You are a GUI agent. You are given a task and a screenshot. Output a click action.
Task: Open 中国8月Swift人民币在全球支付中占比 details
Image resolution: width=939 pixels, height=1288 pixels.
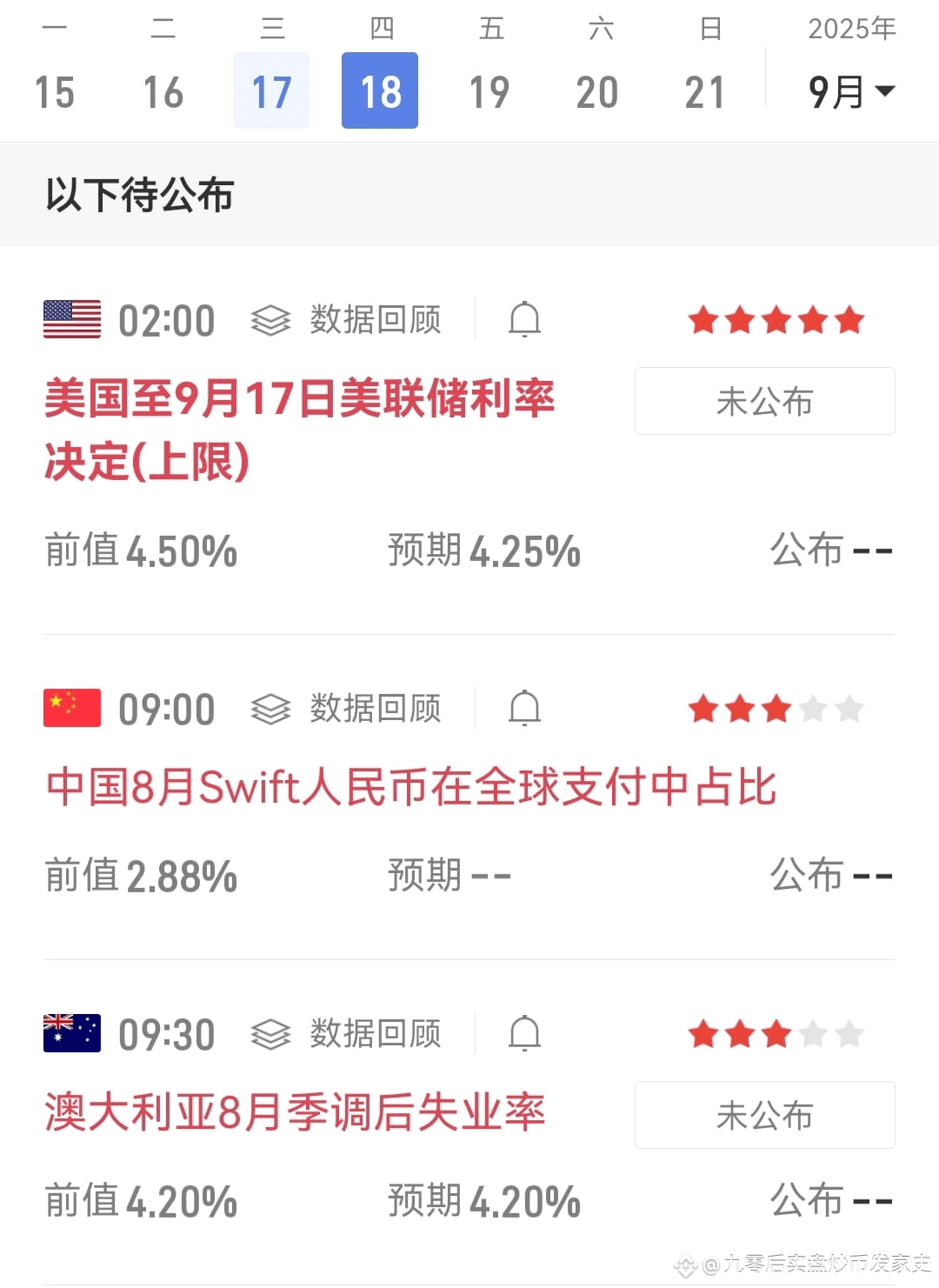tap(410, 787)
